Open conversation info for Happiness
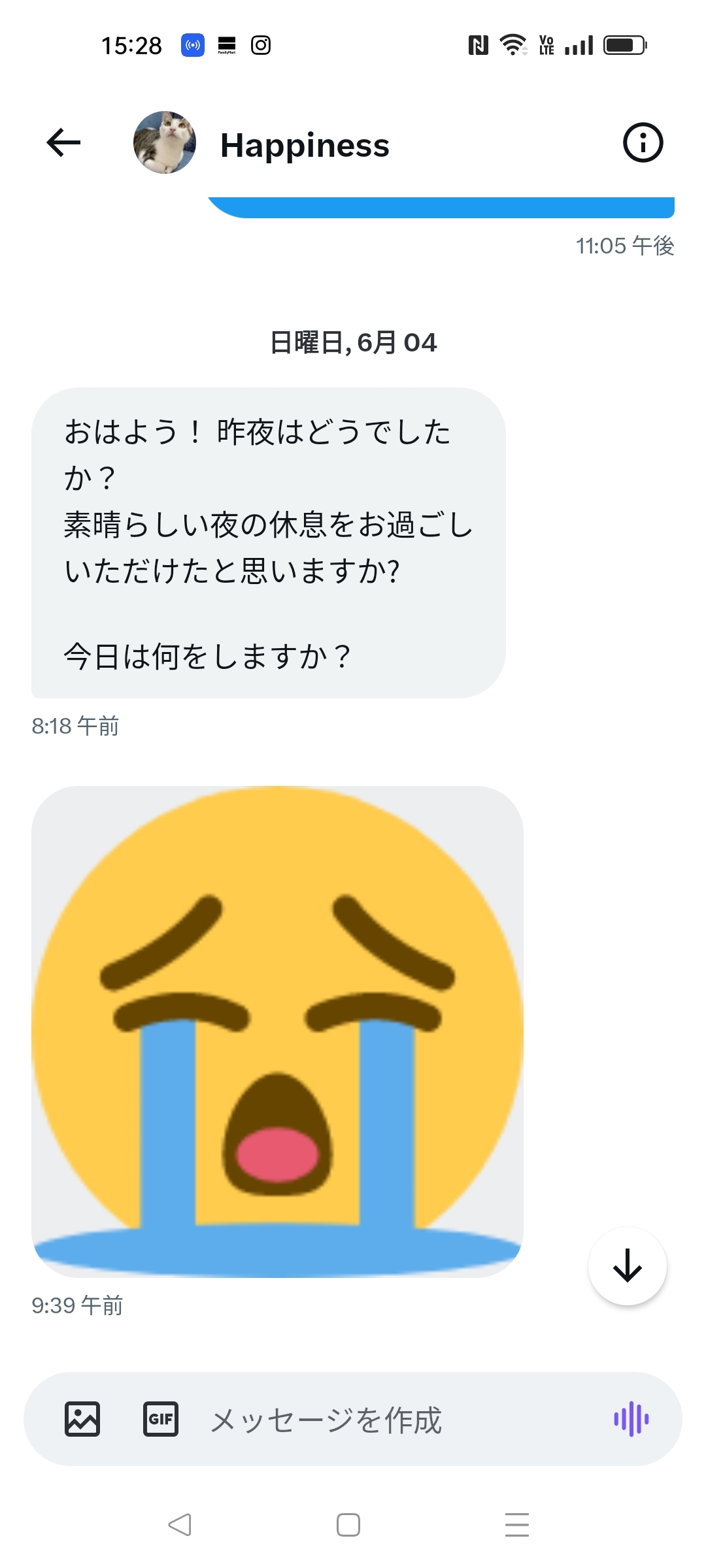Screen dimensions: 706x1568 coord(643,142)
